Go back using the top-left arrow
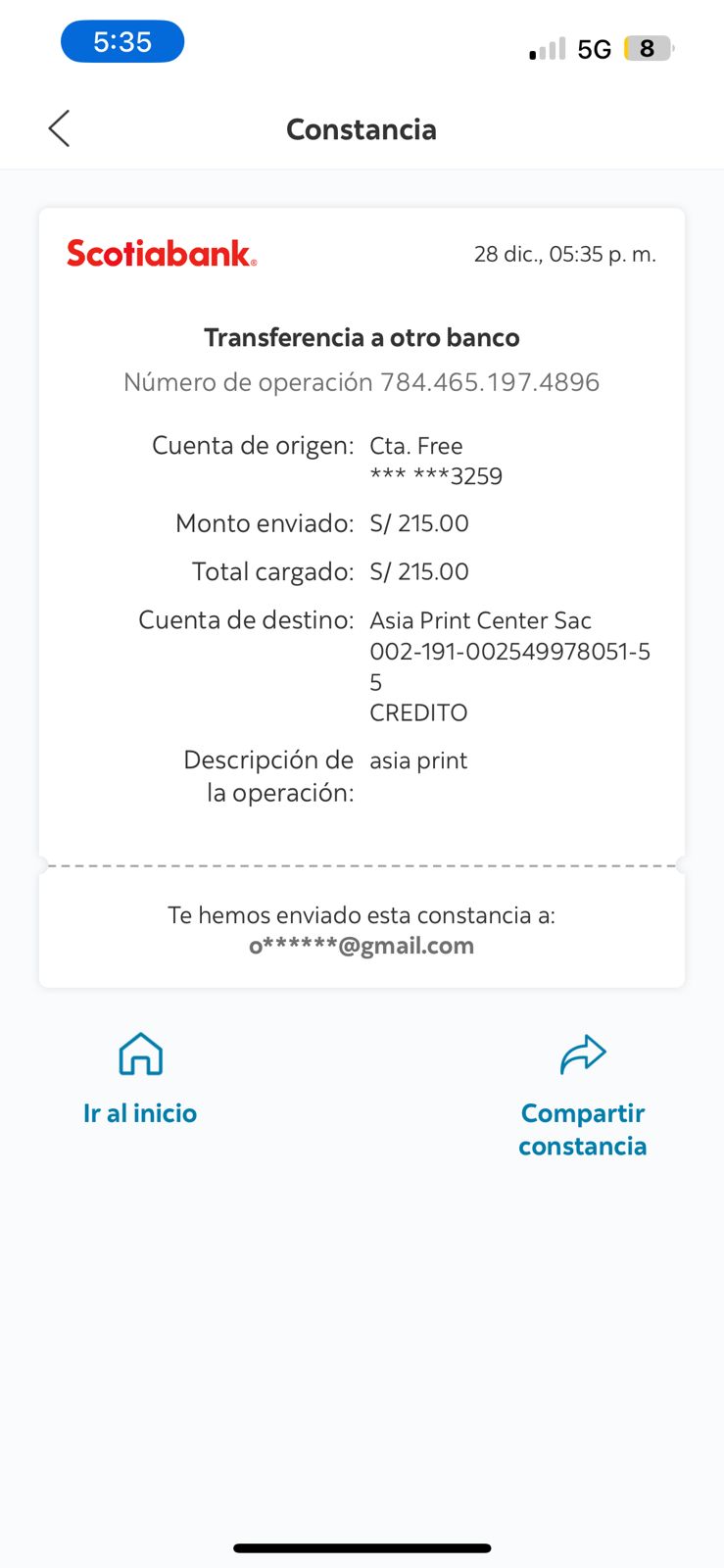This screenshot has width=724, height=1568. click(59, 128)
